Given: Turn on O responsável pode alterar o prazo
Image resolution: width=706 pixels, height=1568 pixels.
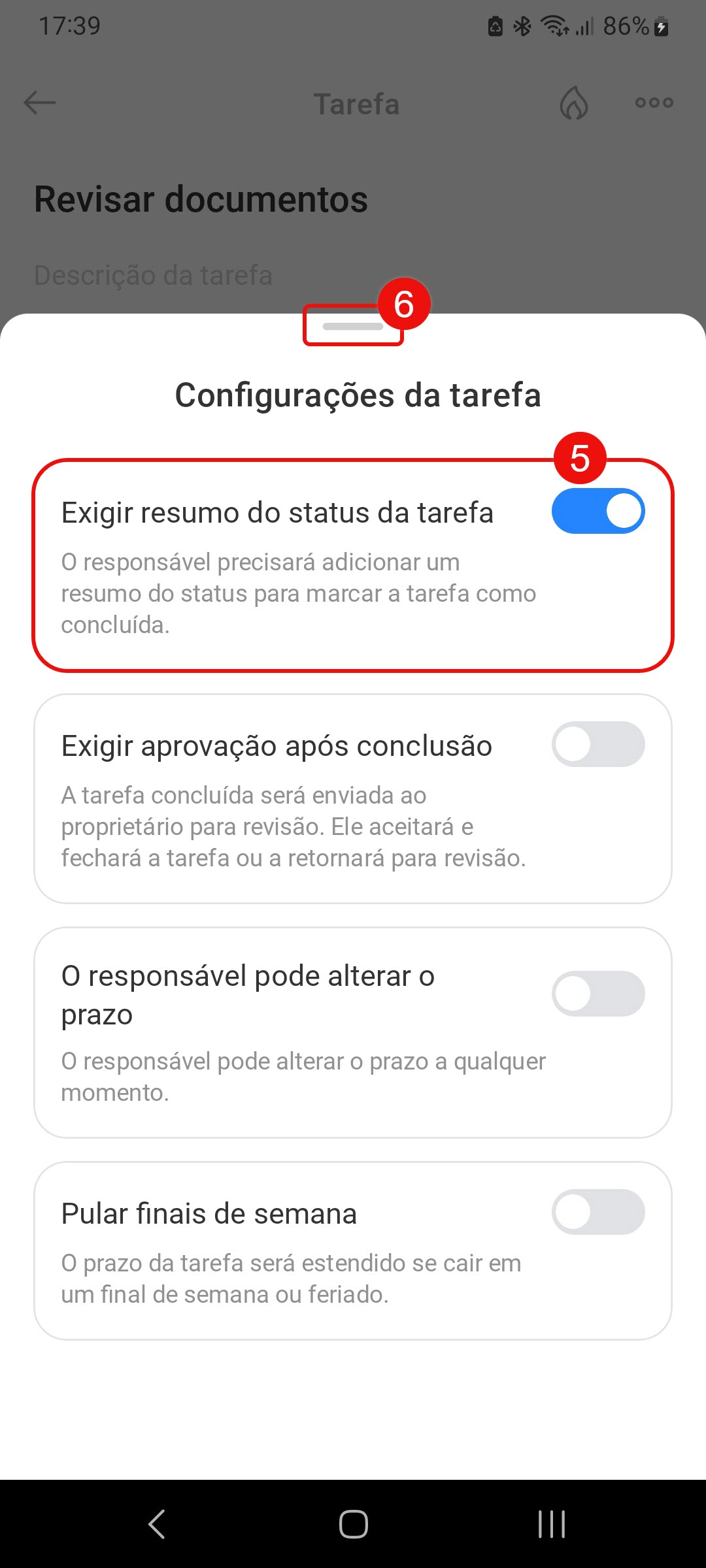Looking at the screenshot, I should coord(598,994).
